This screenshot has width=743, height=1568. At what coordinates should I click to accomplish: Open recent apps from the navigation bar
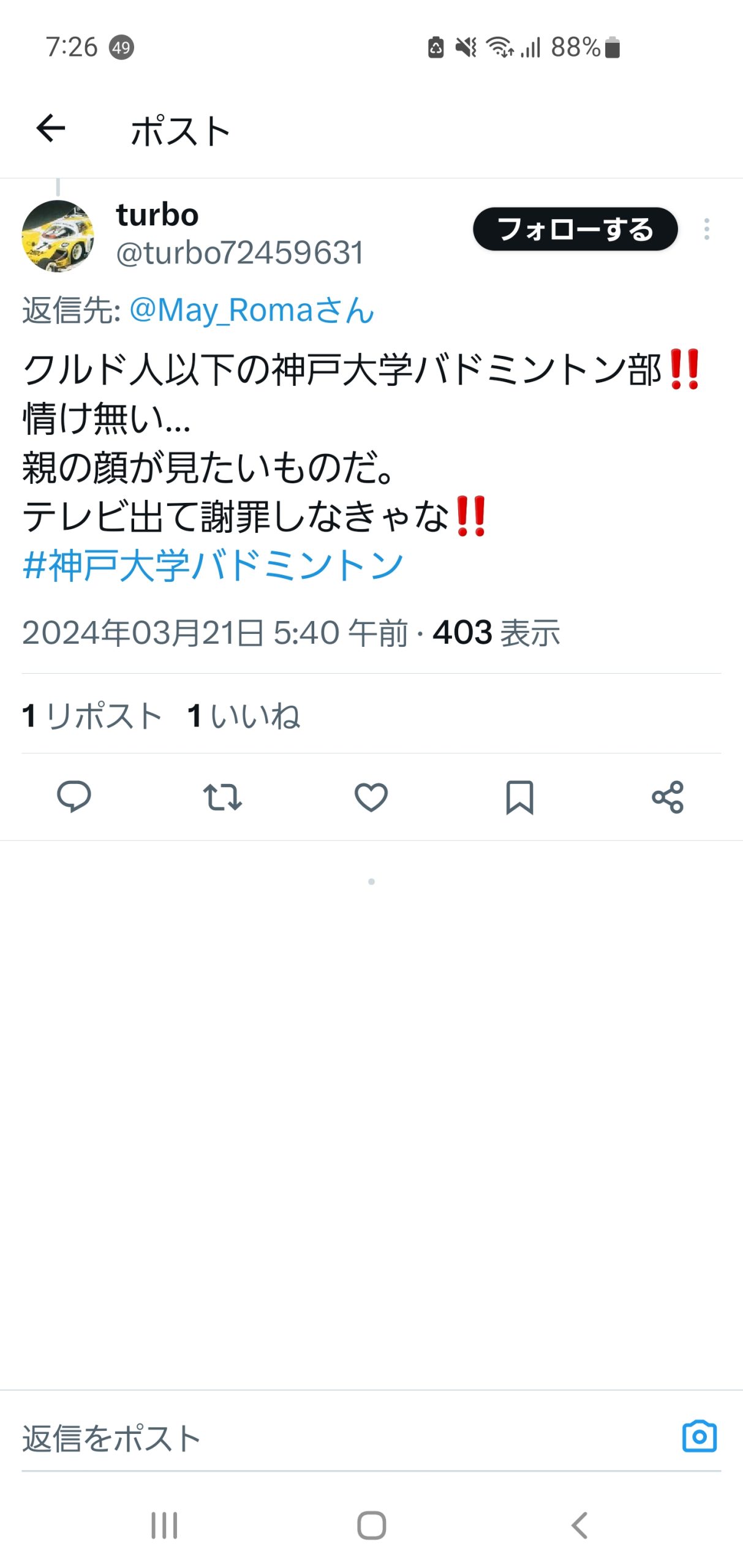164,1525
